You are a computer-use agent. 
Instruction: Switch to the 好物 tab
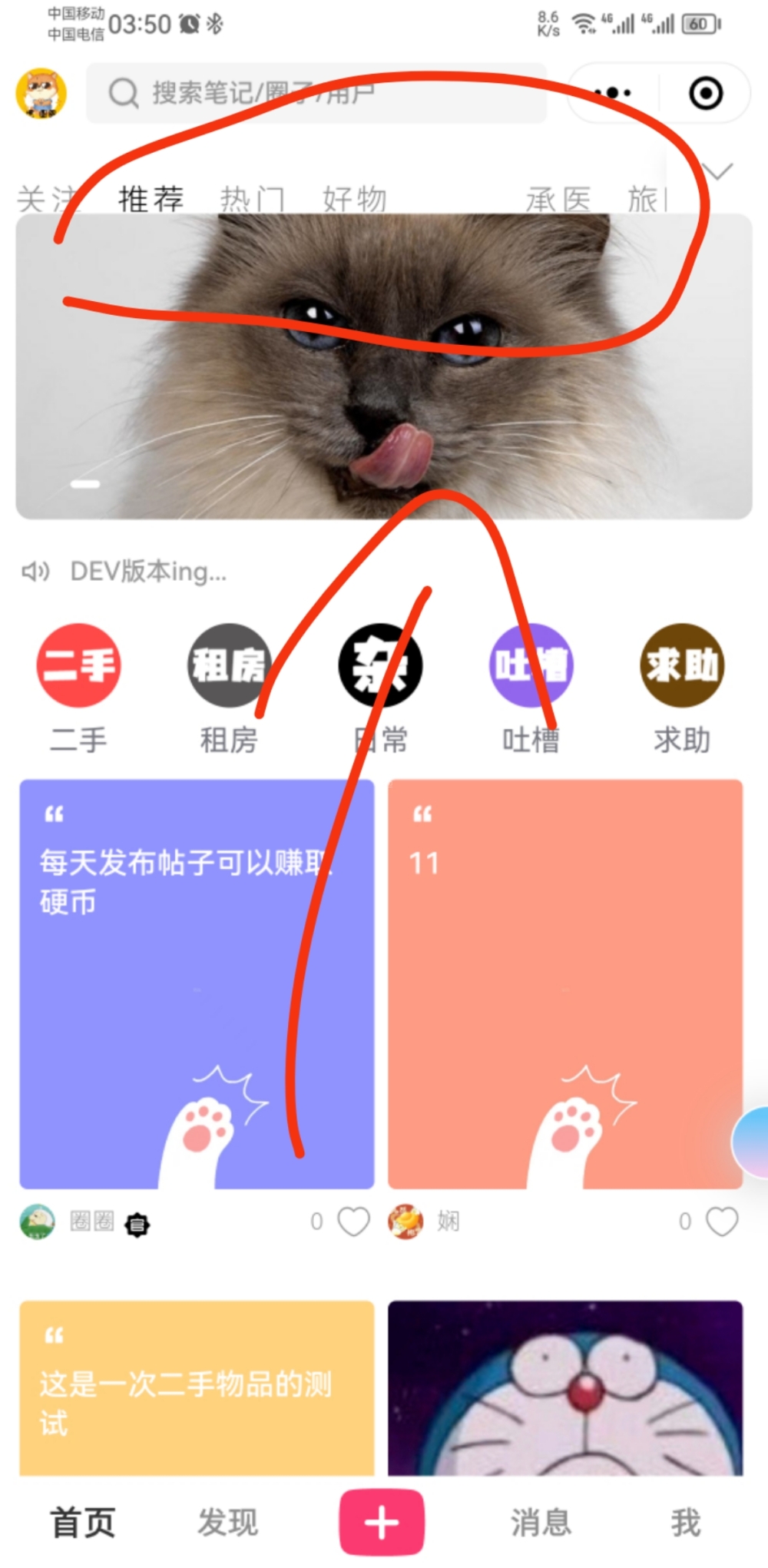pos(354,200)
